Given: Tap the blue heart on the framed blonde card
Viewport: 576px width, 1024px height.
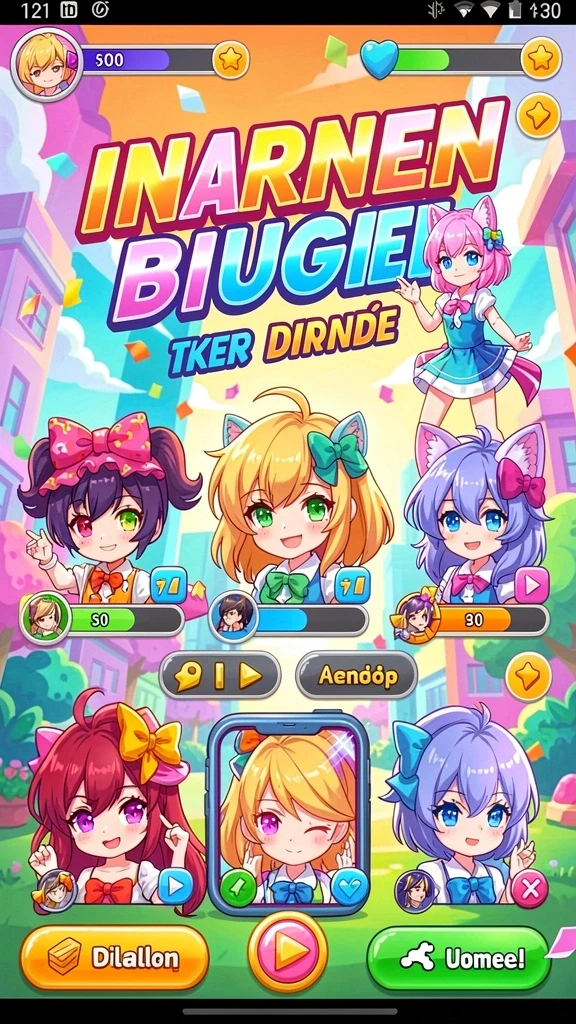Looking at the screenshot, I should (349, 888).
